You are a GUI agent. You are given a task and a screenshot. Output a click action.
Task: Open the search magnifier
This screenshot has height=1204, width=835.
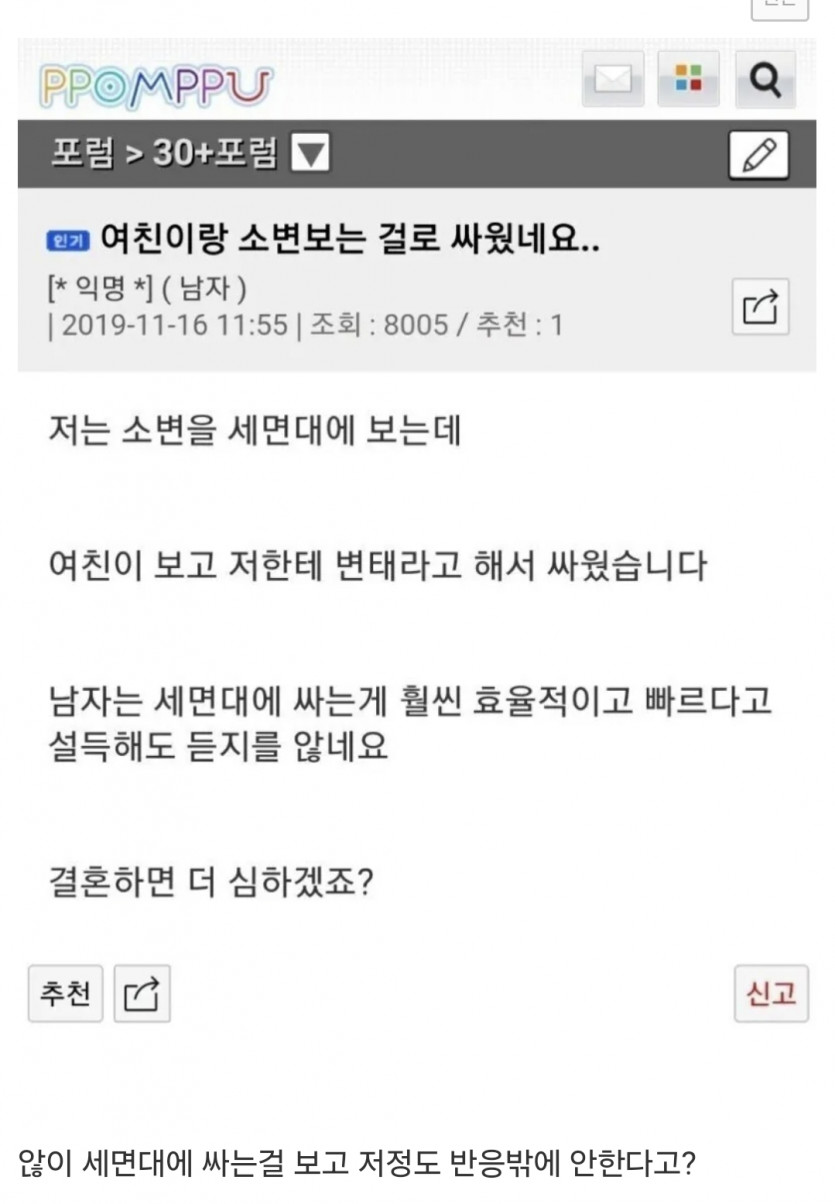pos(765,81)
